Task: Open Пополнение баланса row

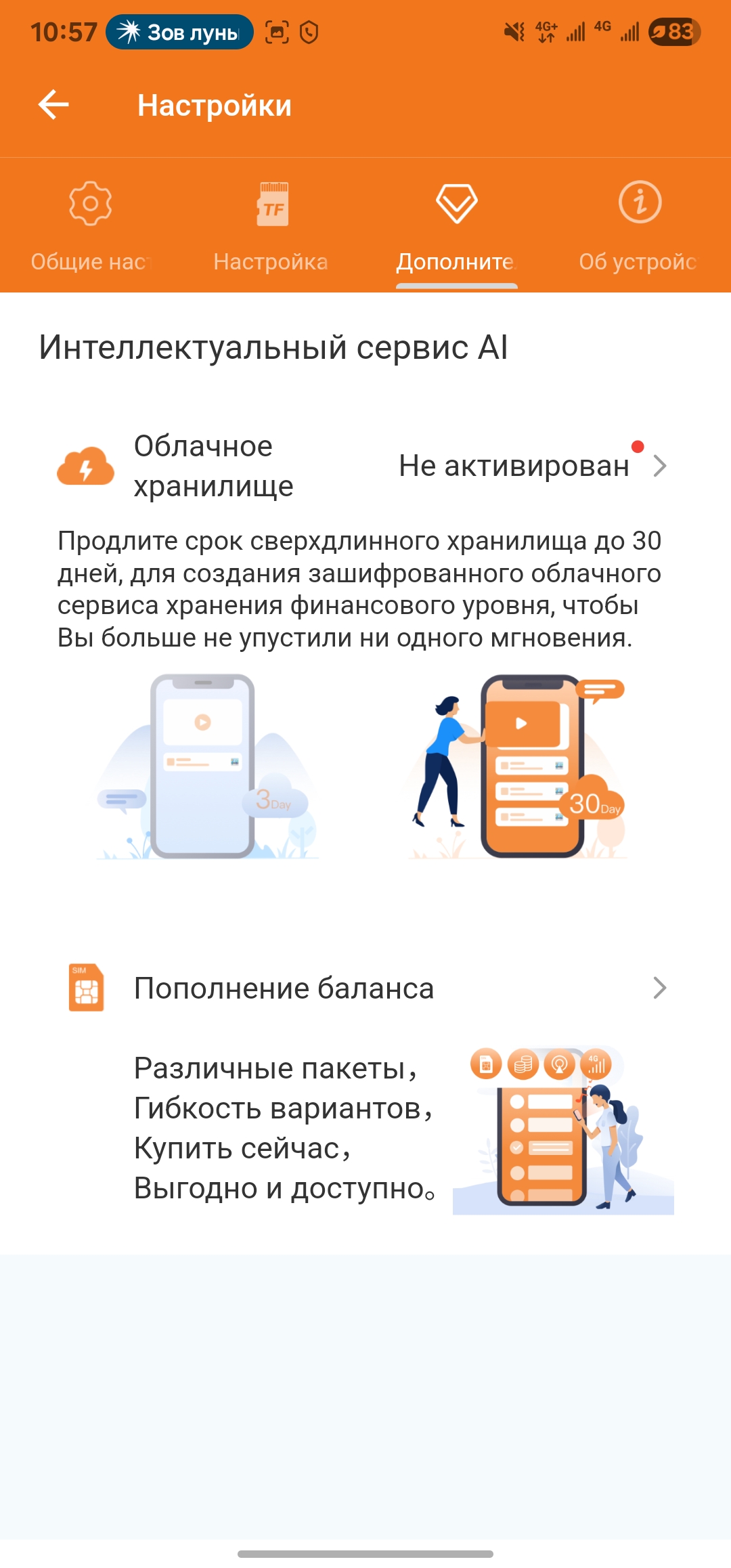Action: pos(365,988)
